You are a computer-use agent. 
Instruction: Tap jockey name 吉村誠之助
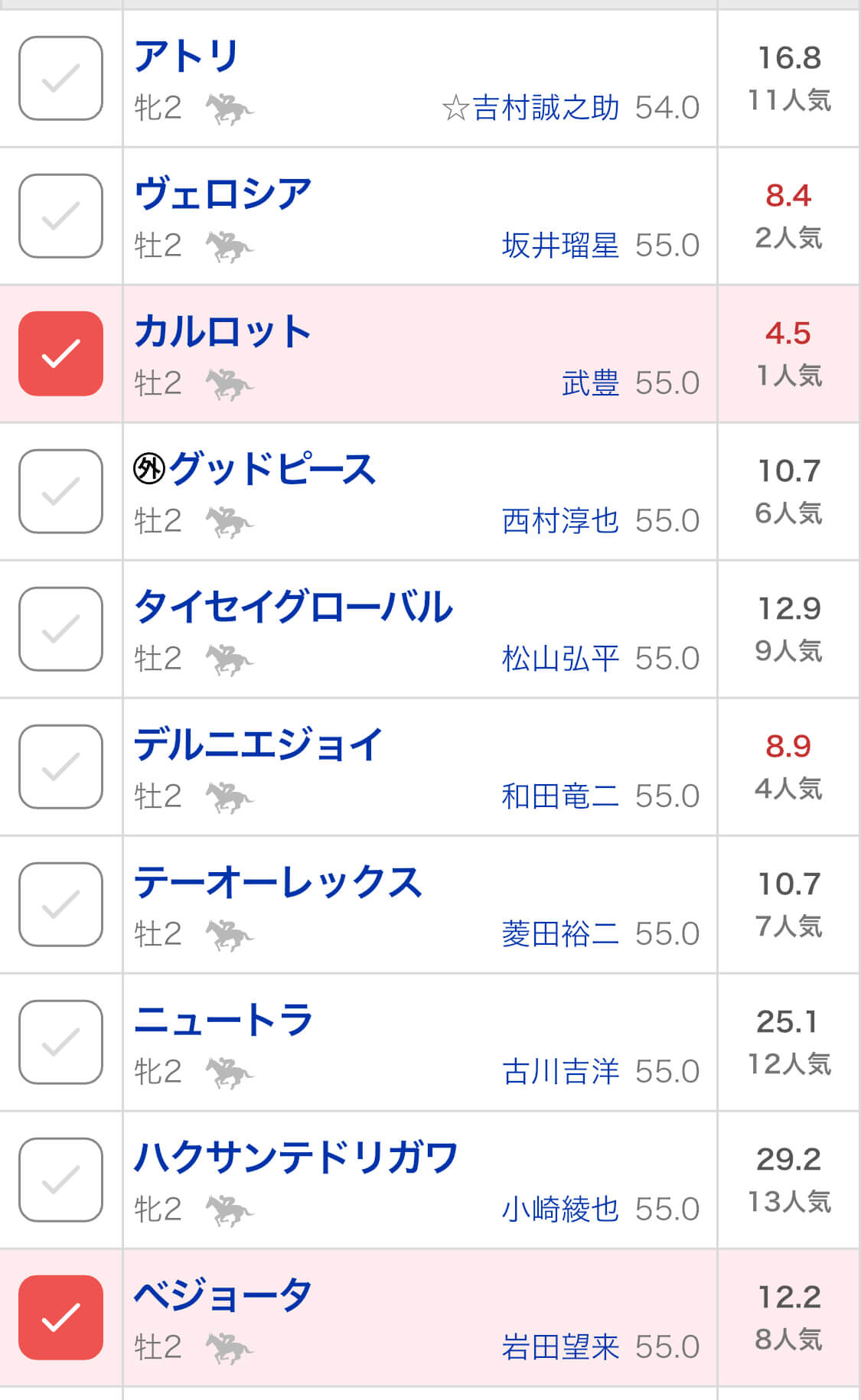[545, 107]
